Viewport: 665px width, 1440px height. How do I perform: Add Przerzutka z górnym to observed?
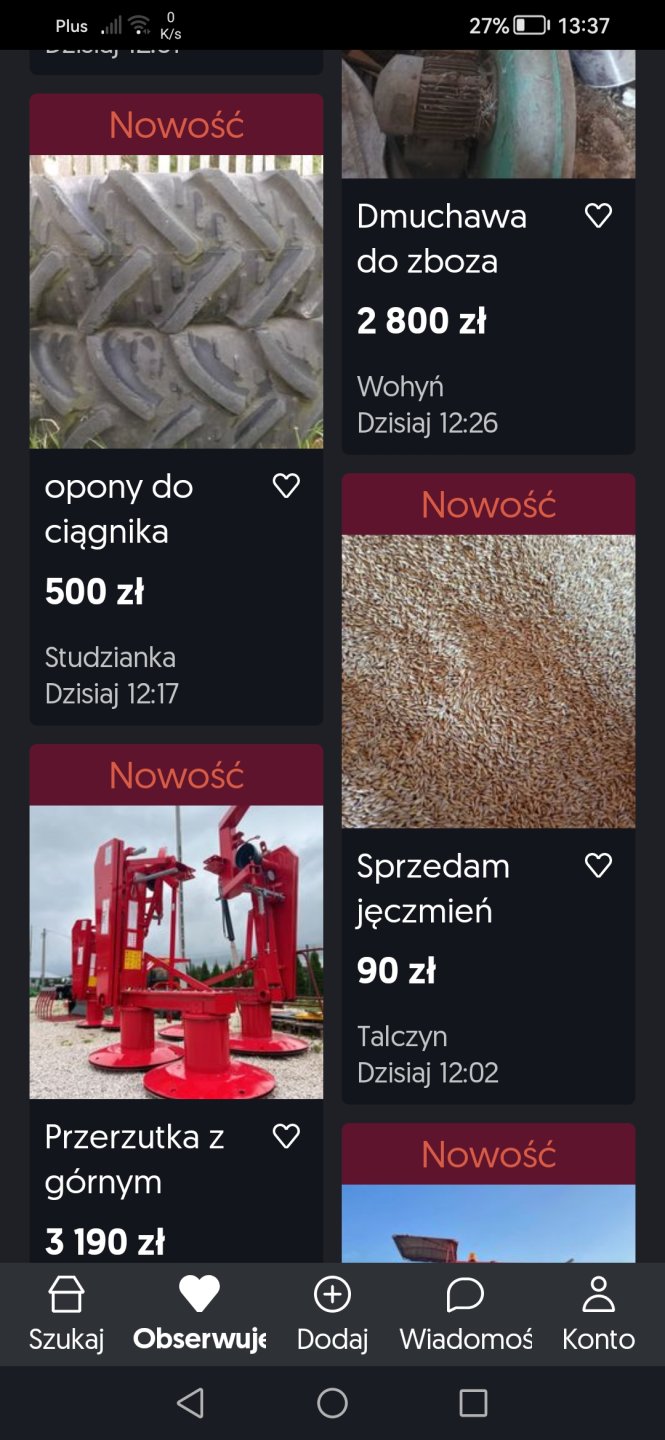click(286, 1136)
